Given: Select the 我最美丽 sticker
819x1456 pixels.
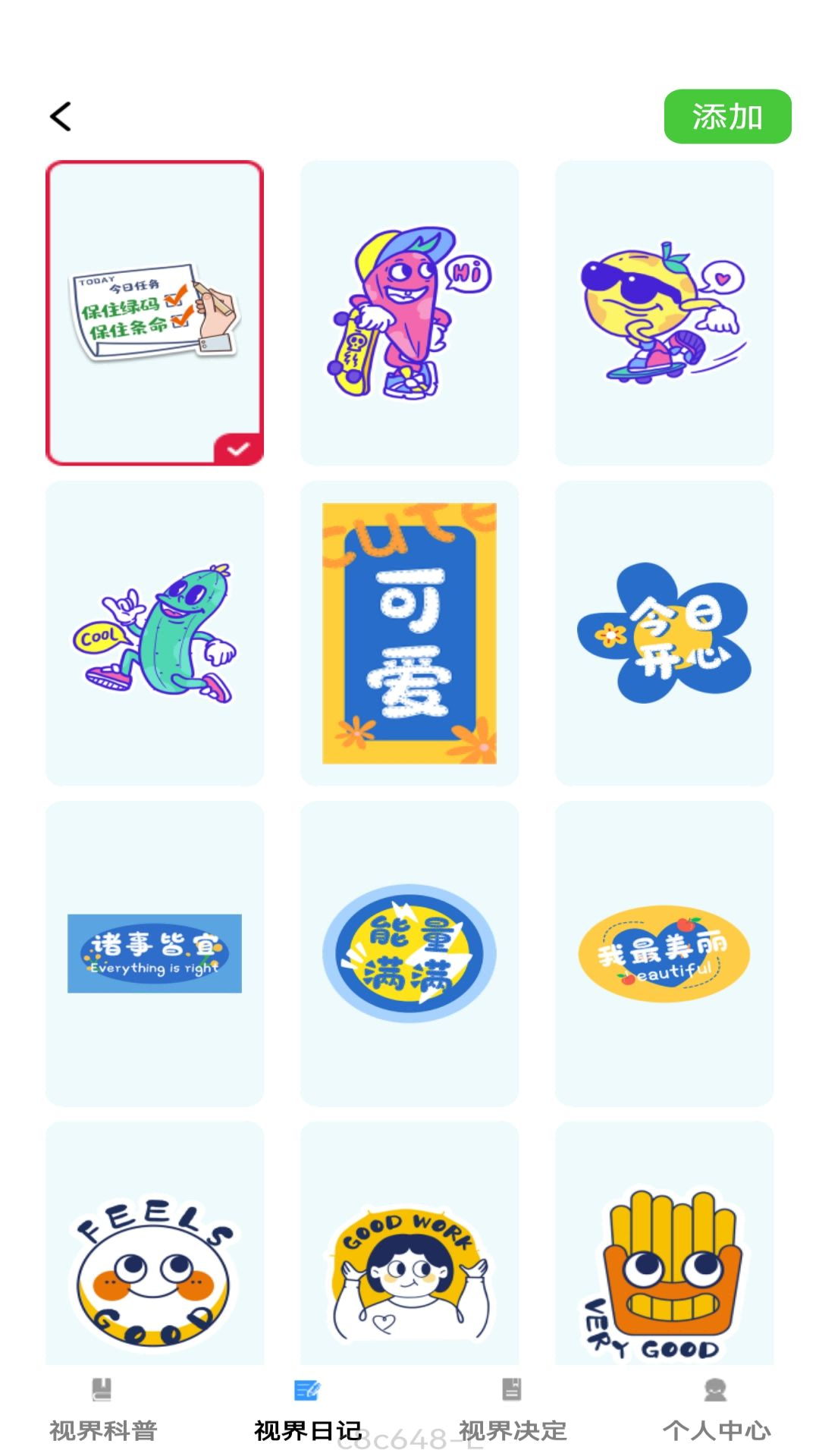Looking at the screenshot, I should point(664,953).
